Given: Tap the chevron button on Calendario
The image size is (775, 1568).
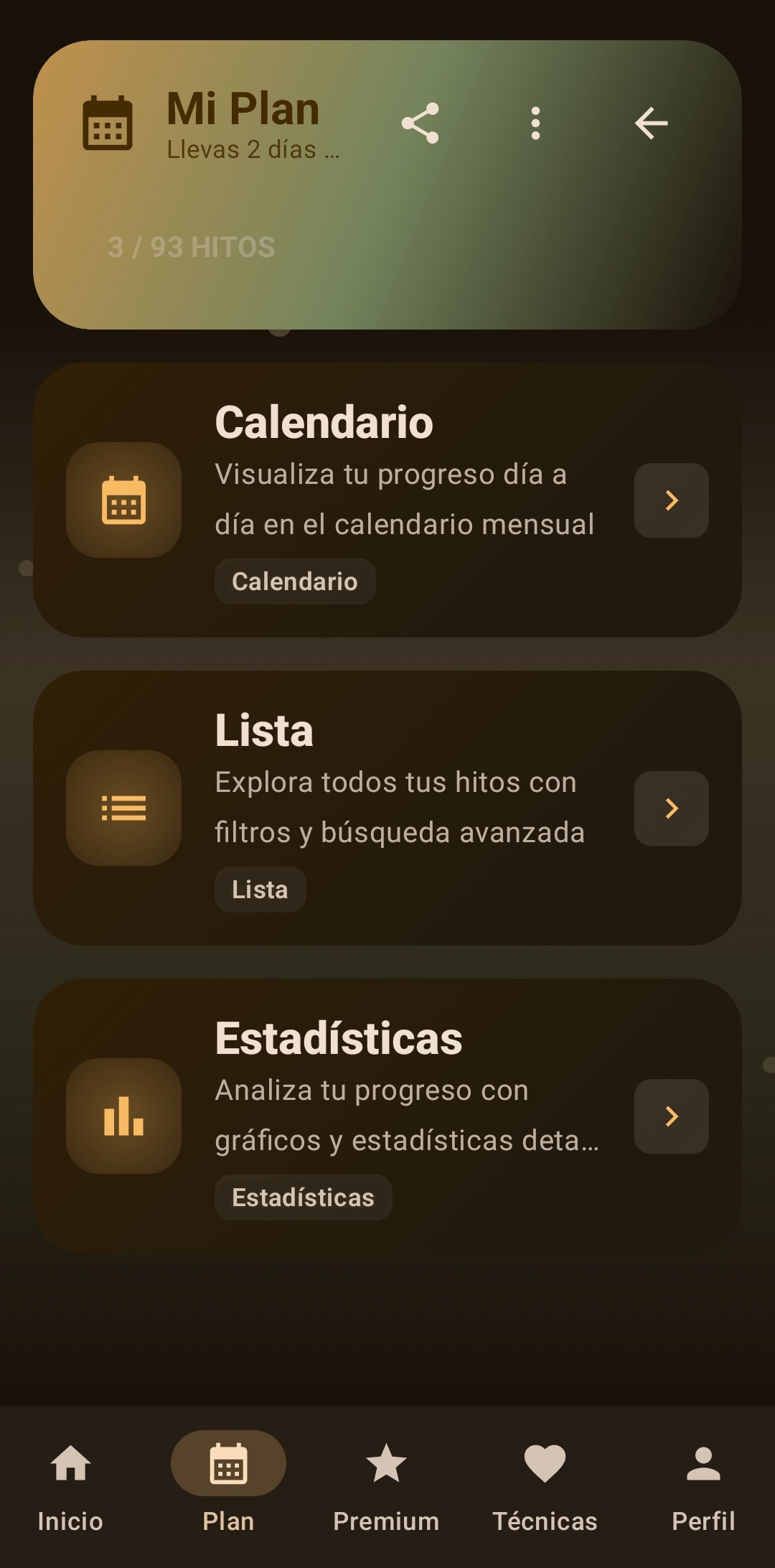Looking at the screenshot, I should [671, 500].
